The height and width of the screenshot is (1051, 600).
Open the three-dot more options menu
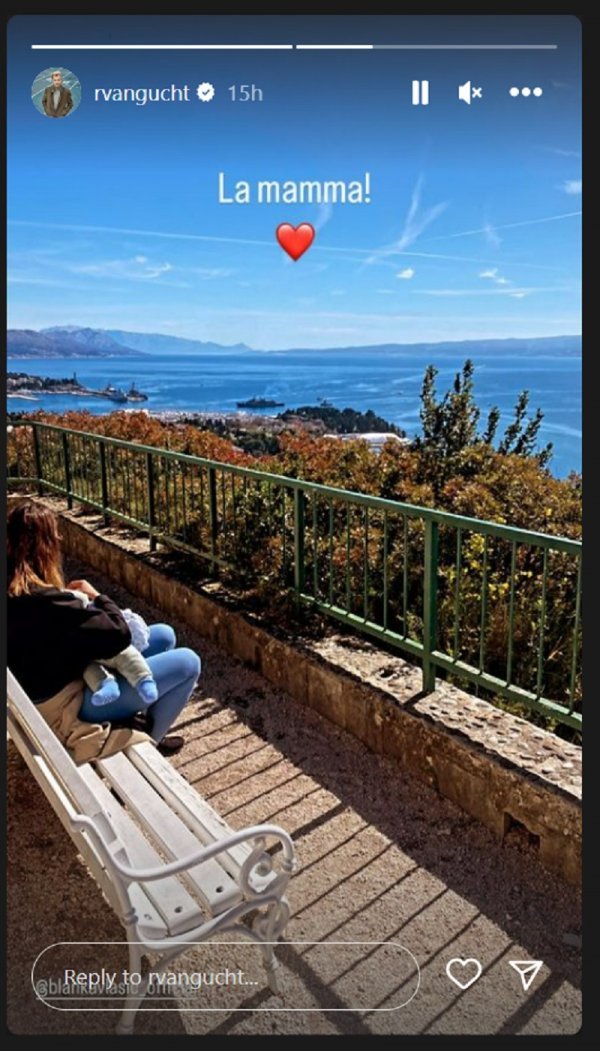click(x=525, y=93)
